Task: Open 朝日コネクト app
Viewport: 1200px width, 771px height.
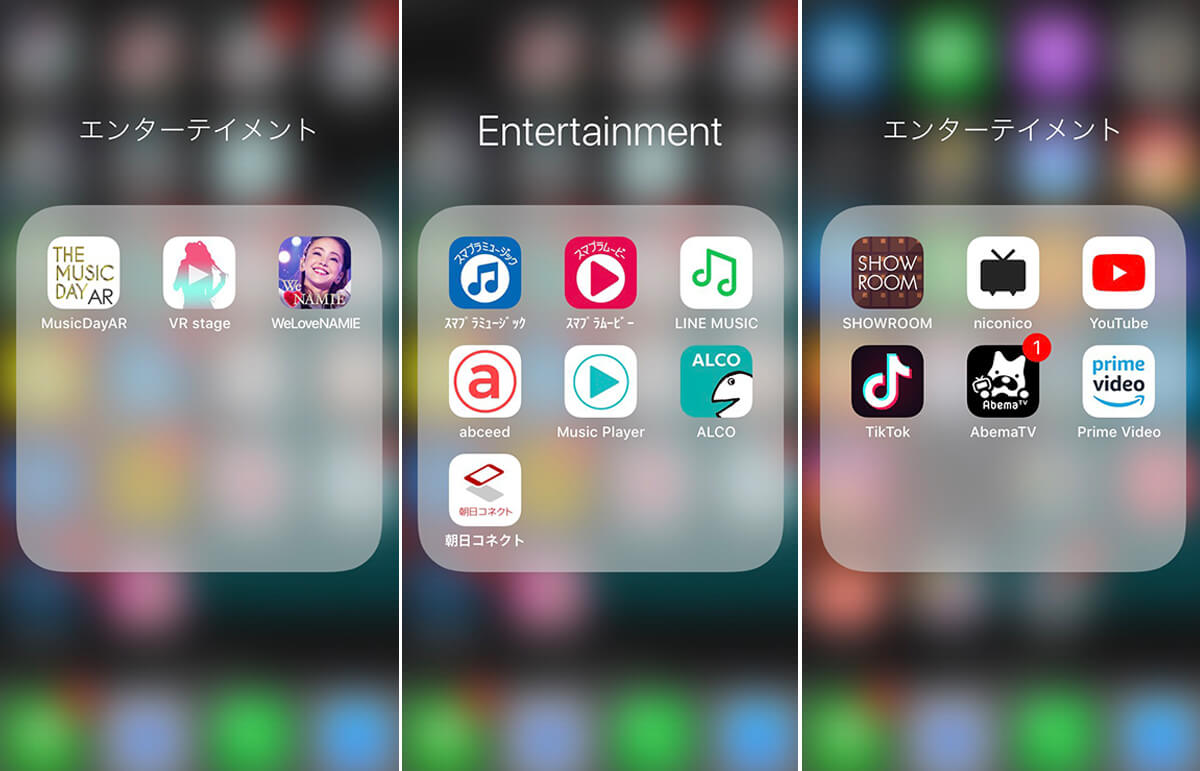Action: point(485,490)
